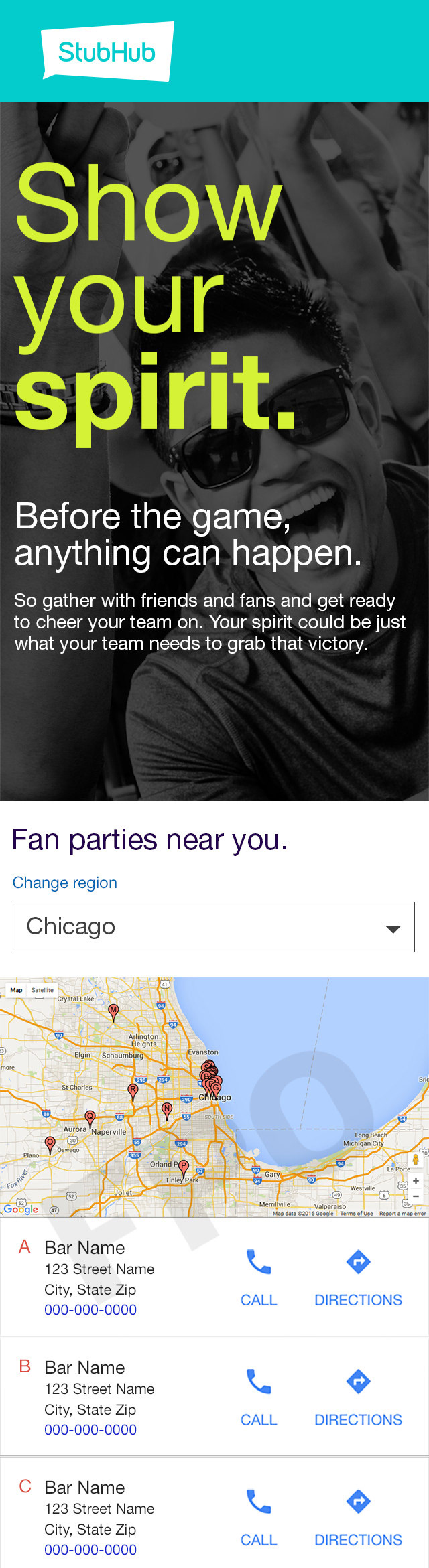This screenshot has height=1568, width=429.
Task: Report a map error
Action: tap(402, 1214)
